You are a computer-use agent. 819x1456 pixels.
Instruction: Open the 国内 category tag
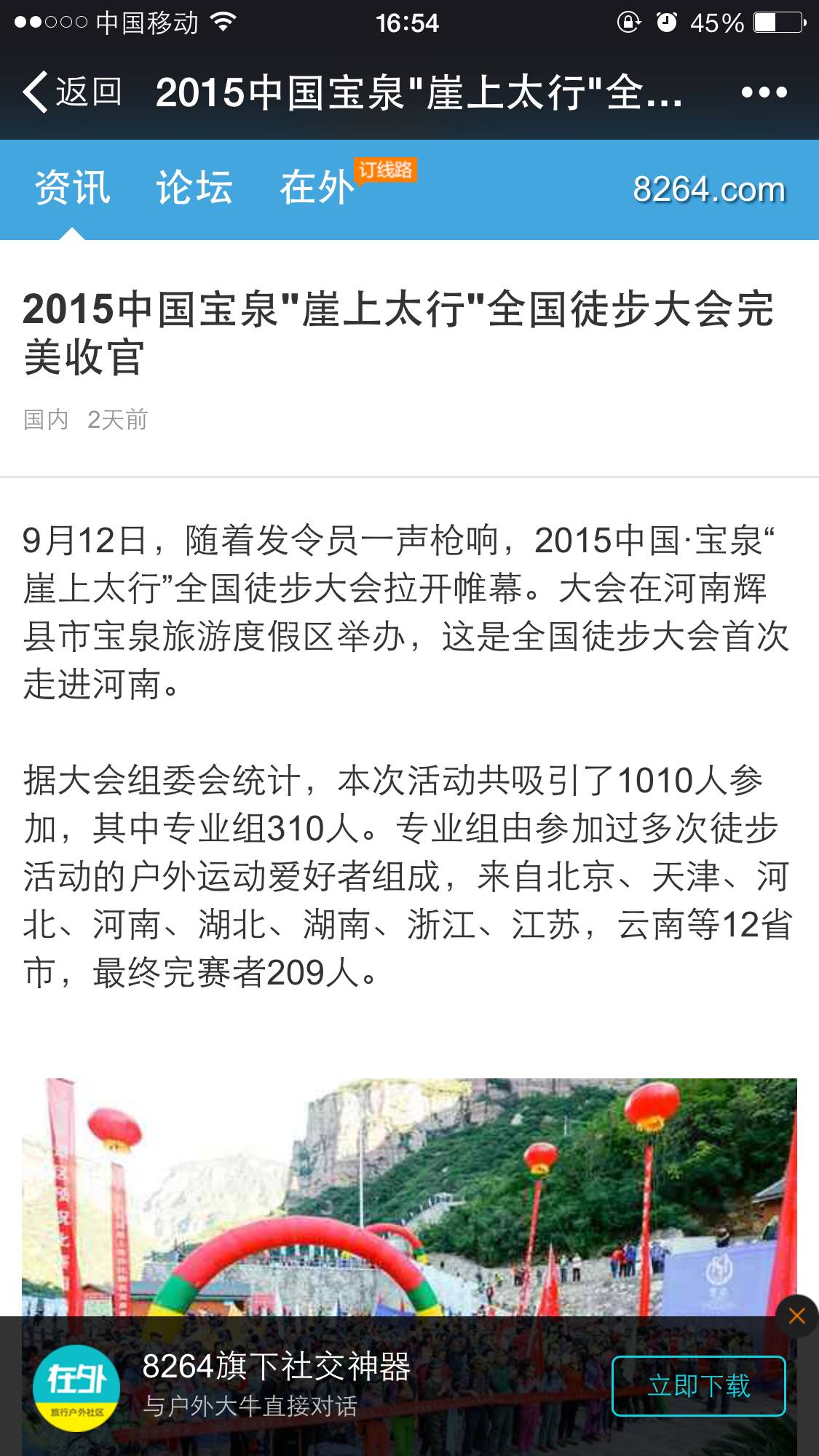tap(46, 420)
